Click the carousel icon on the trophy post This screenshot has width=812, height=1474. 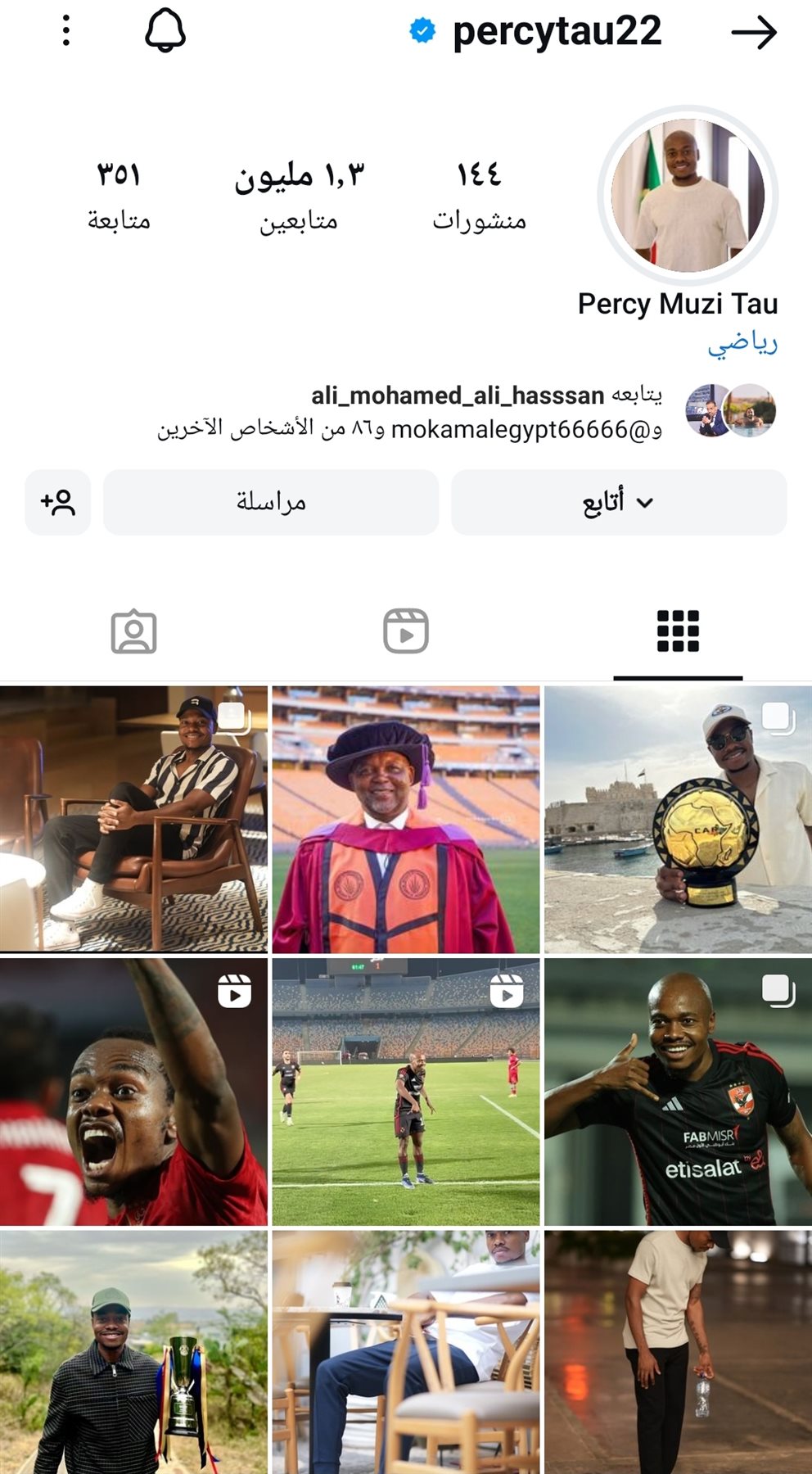(x=776, y=719)
